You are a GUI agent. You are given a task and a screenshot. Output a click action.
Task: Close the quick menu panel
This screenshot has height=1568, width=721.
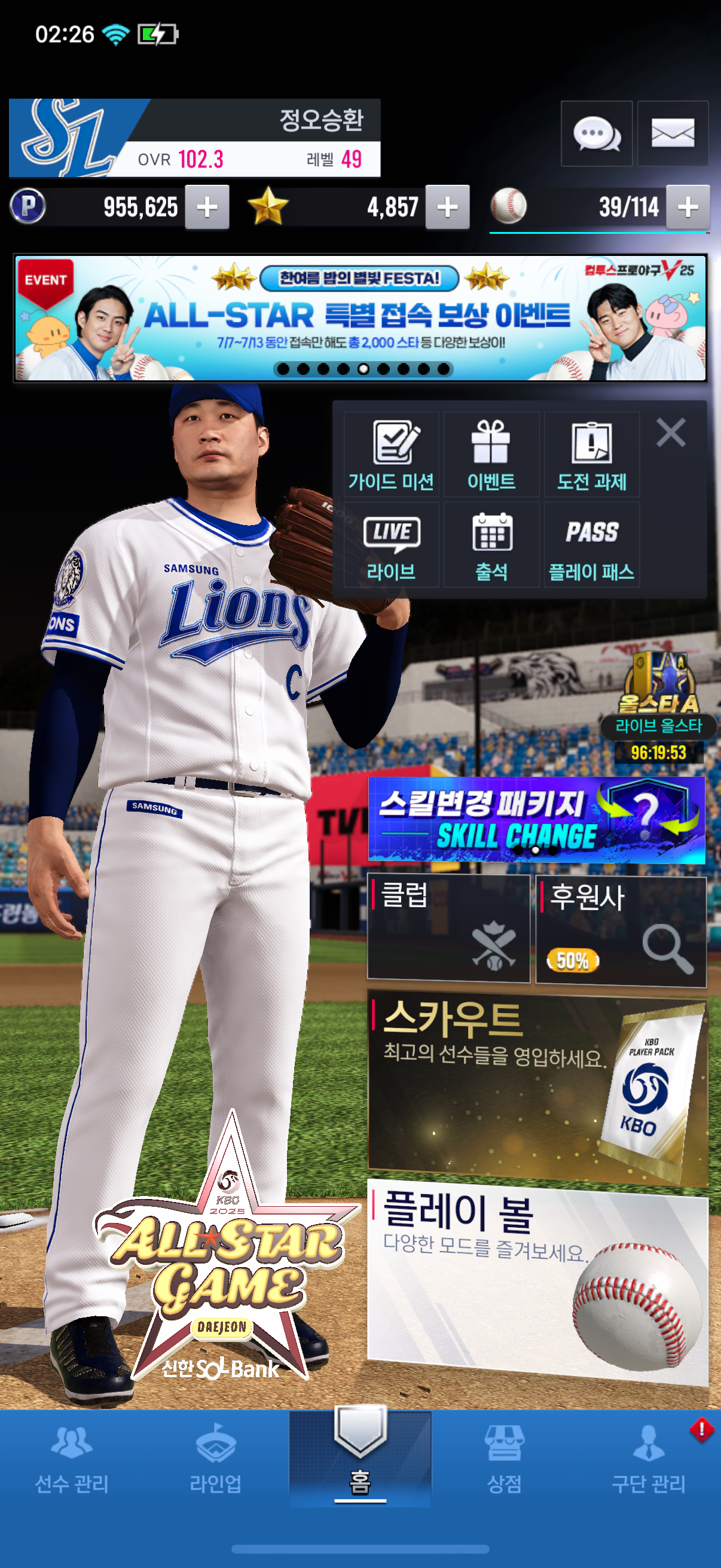pos(671,433)
